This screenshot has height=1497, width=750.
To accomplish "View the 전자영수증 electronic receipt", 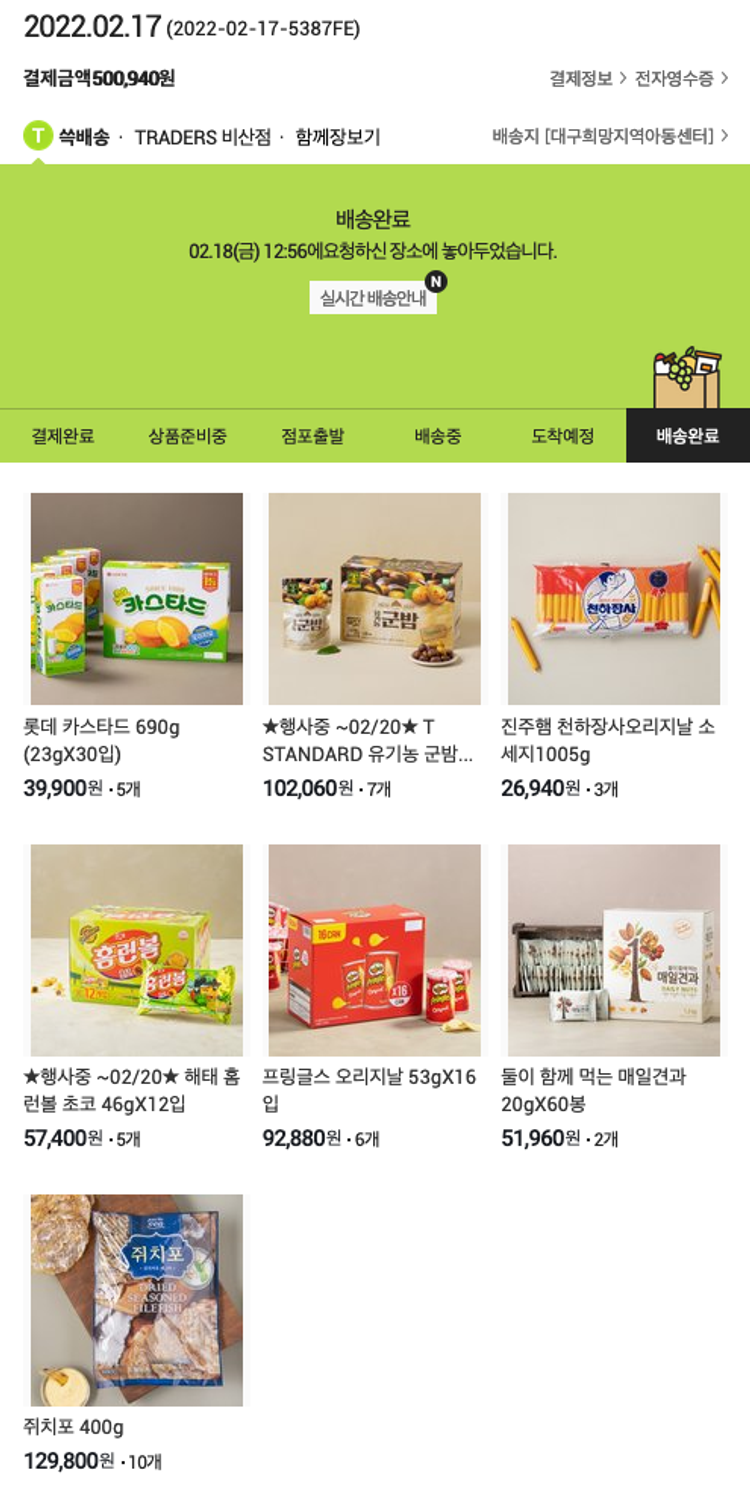I will pos(681,78).
